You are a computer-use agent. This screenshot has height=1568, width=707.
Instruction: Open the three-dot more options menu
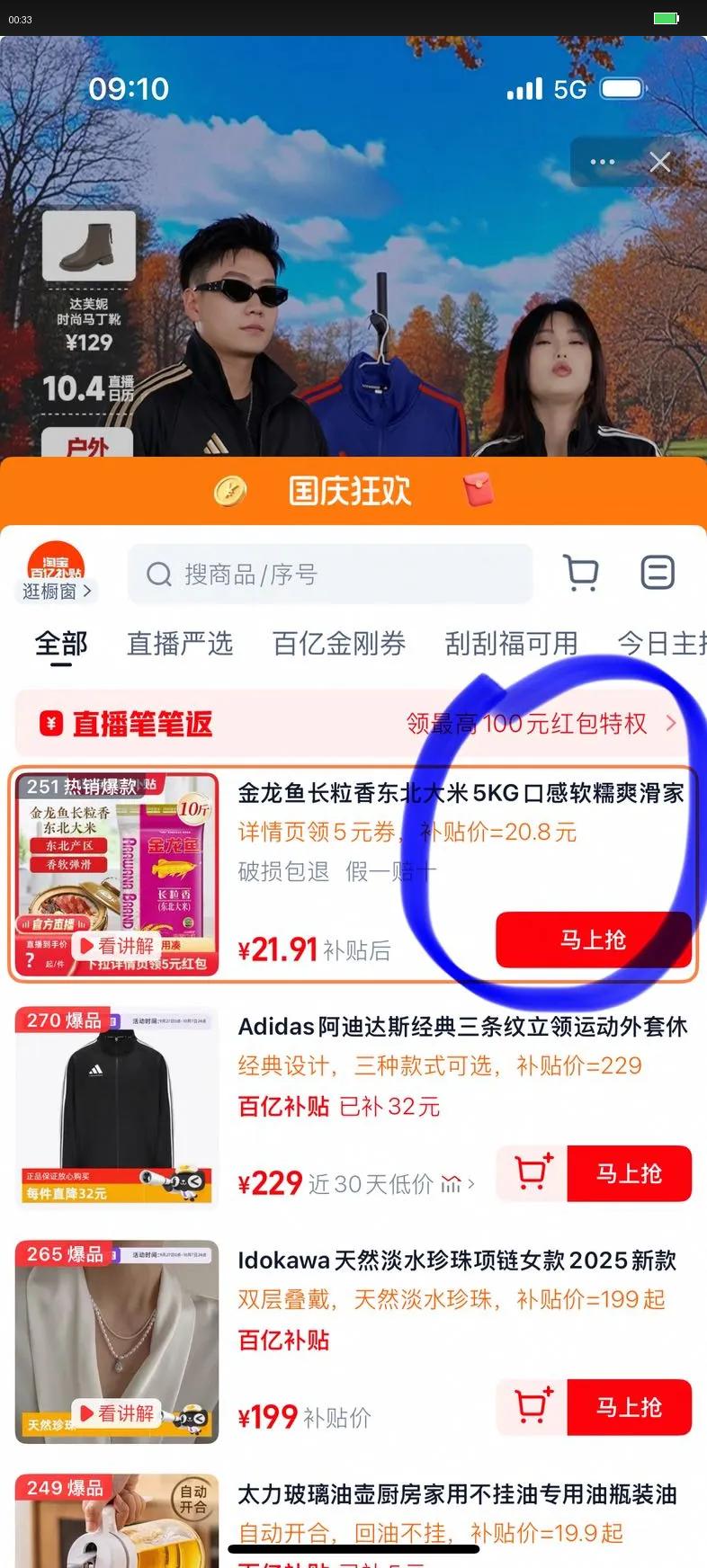(x=602, y=162)
